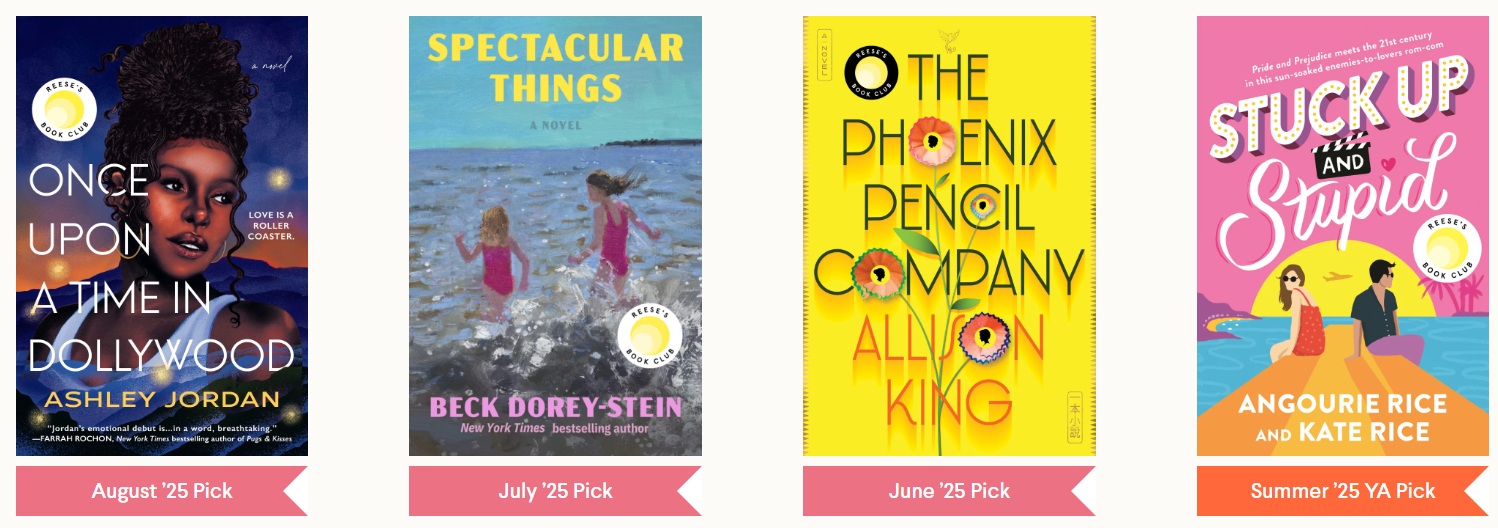The image size is (1498, 528).
Task: Open the Spectacular Things book cover
Action: [555, 236]
